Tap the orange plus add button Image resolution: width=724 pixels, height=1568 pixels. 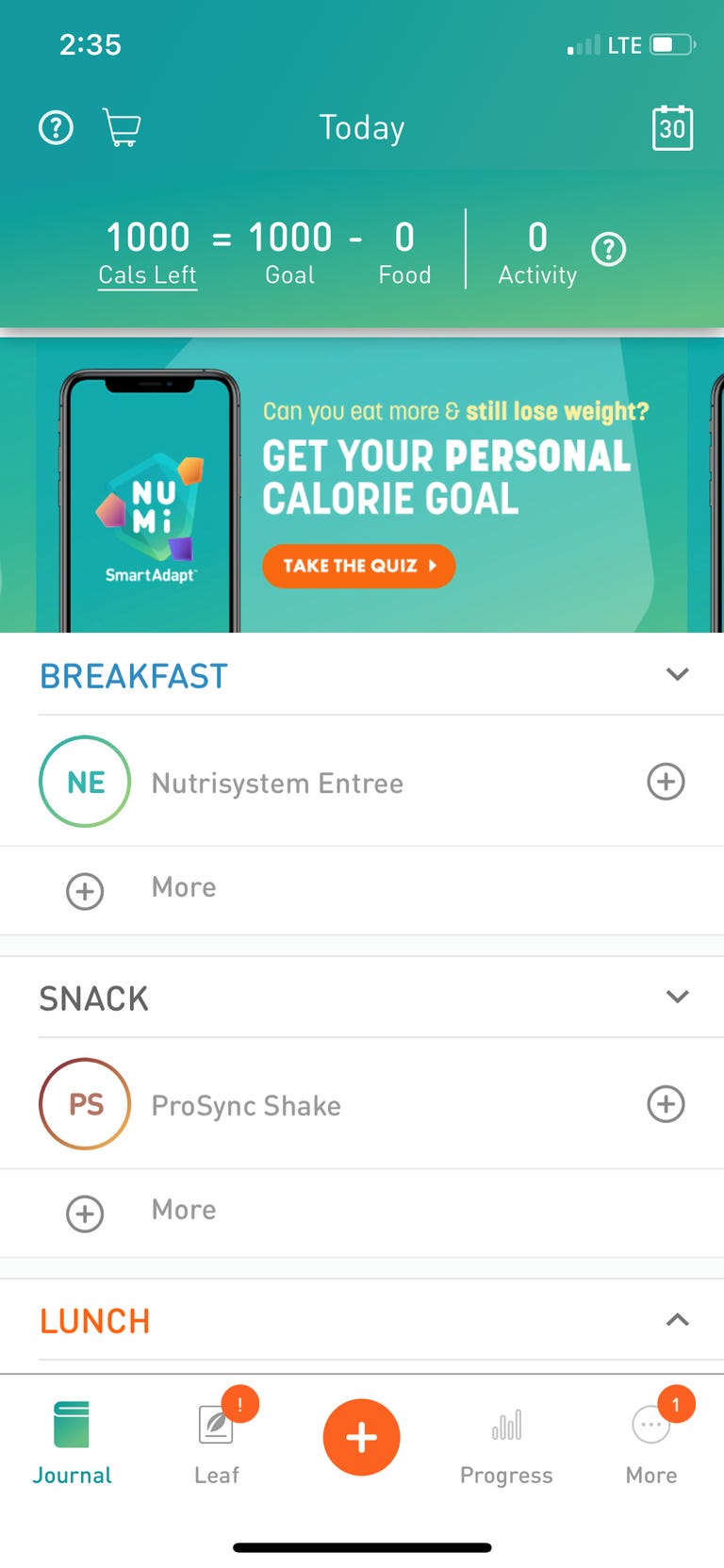click(362, 1437)
